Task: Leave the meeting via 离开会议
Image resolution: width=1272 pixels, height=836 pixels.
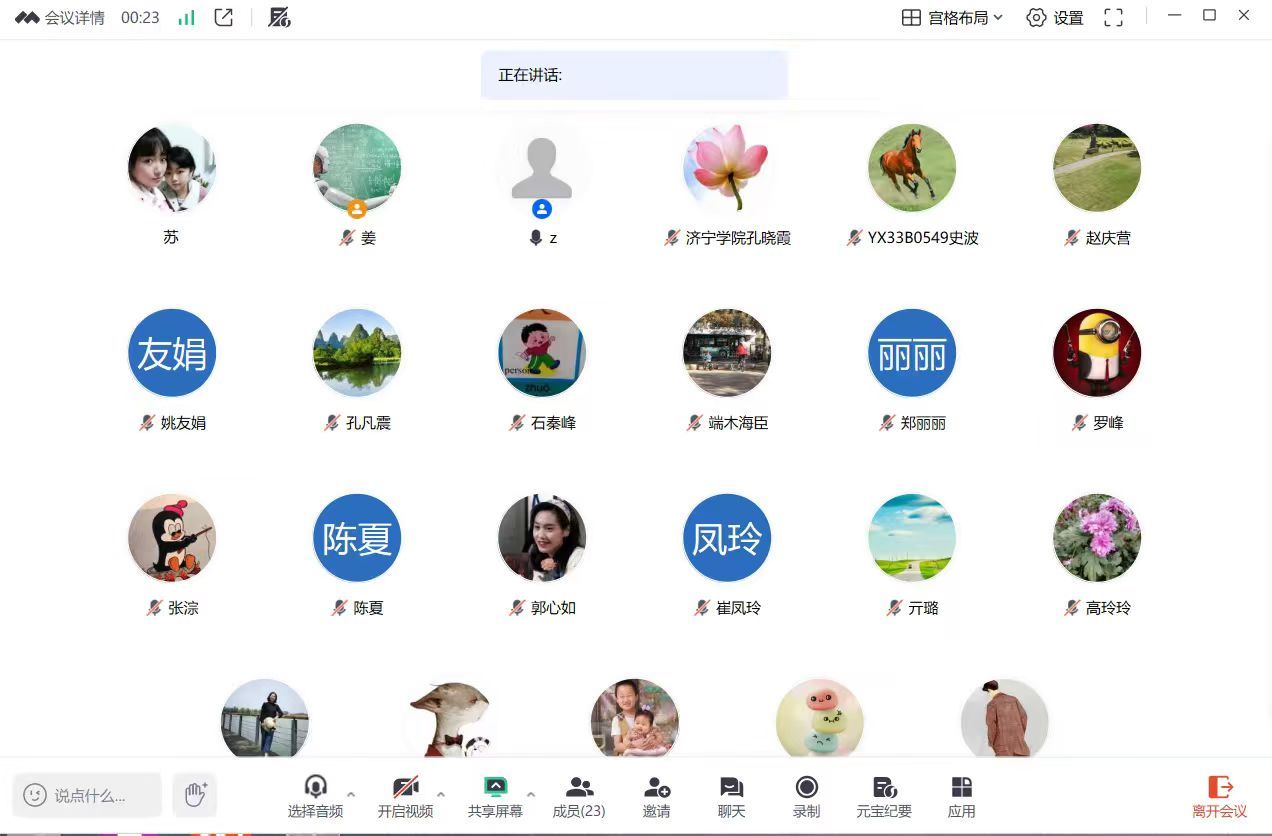Action: click(x=1219, y=797)
